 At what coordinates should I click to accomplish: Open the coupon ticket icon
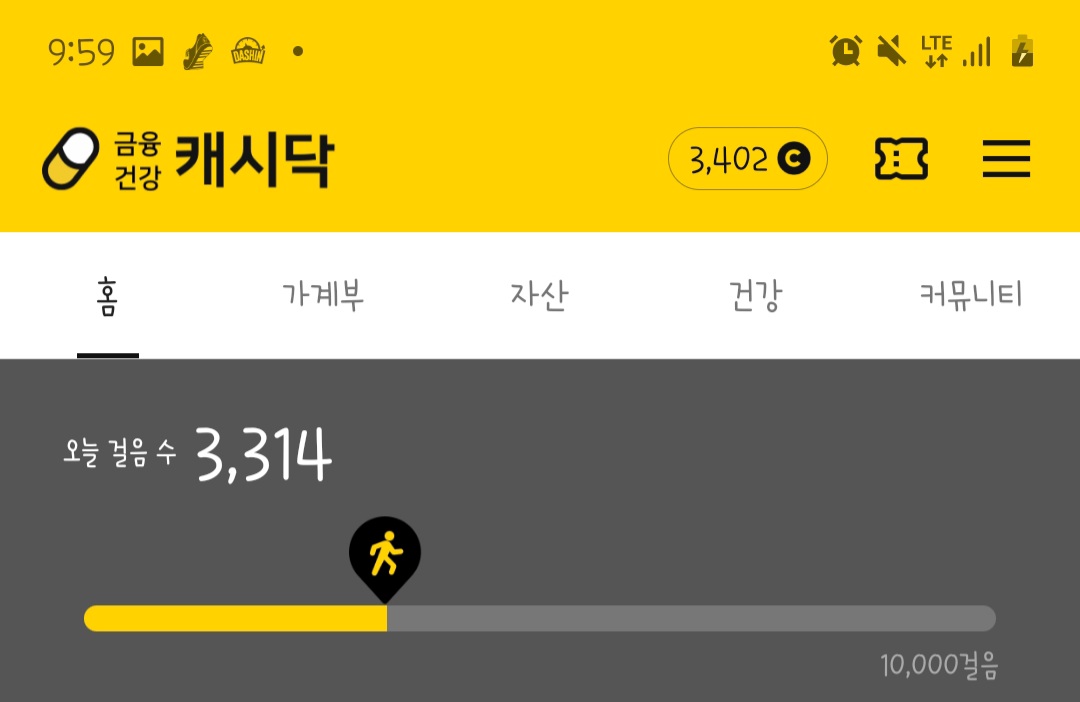(x=901, y=158)
